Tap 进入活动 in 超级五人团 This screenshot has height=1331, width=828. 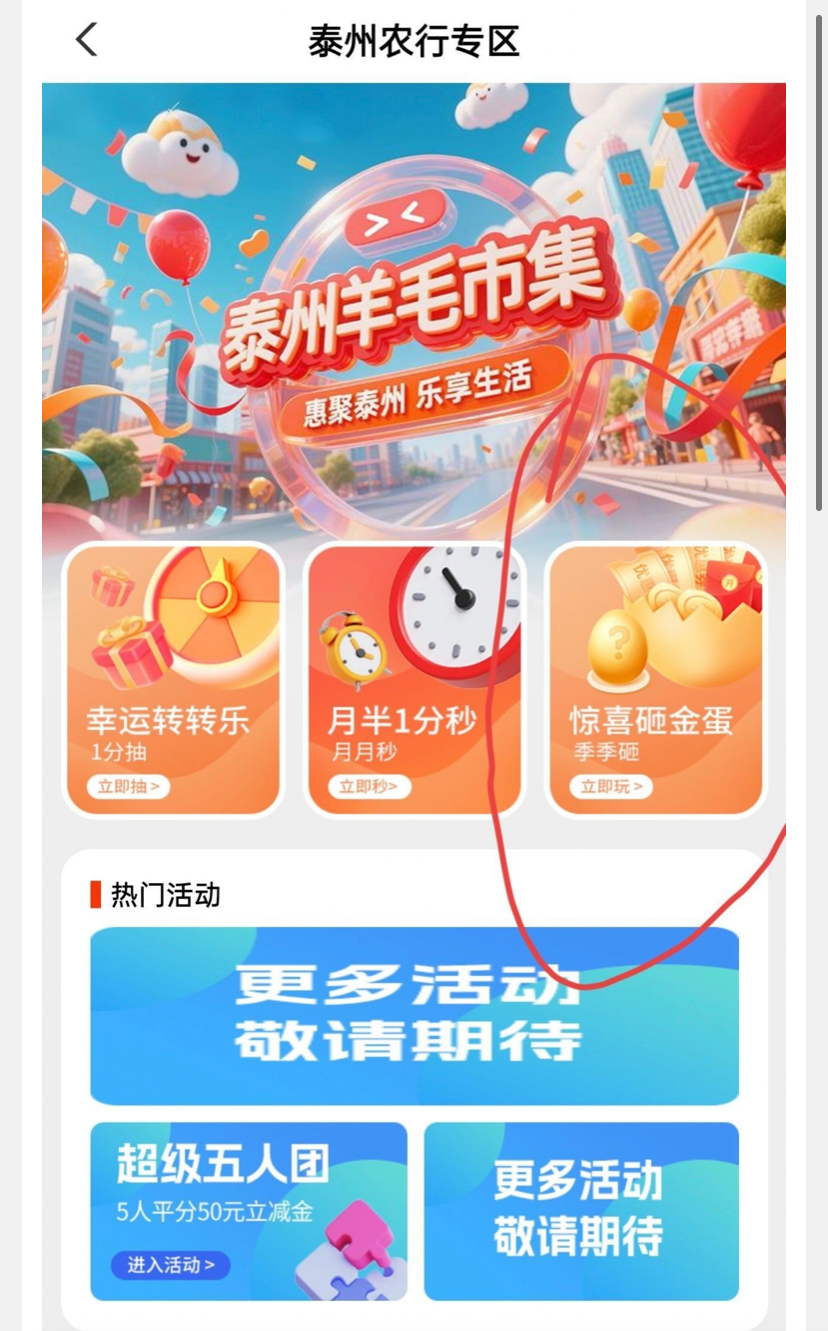point(170,1265)
